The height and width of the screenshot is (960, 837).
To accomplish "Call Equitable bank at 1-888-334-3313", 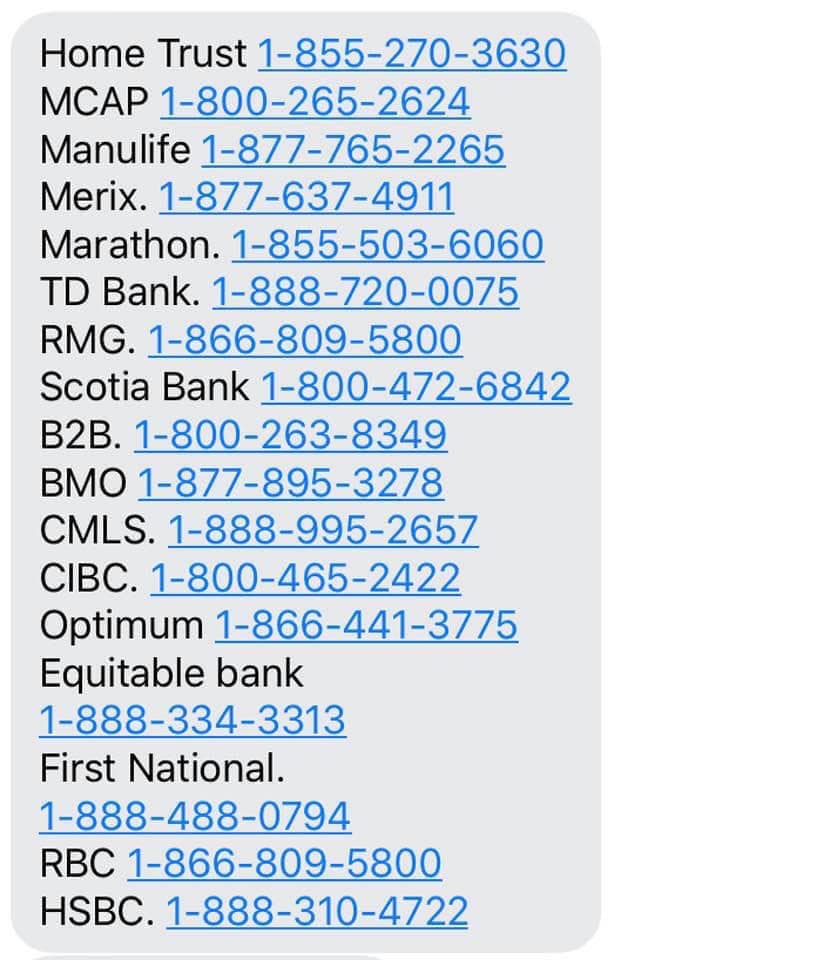I will click(192, 721).
